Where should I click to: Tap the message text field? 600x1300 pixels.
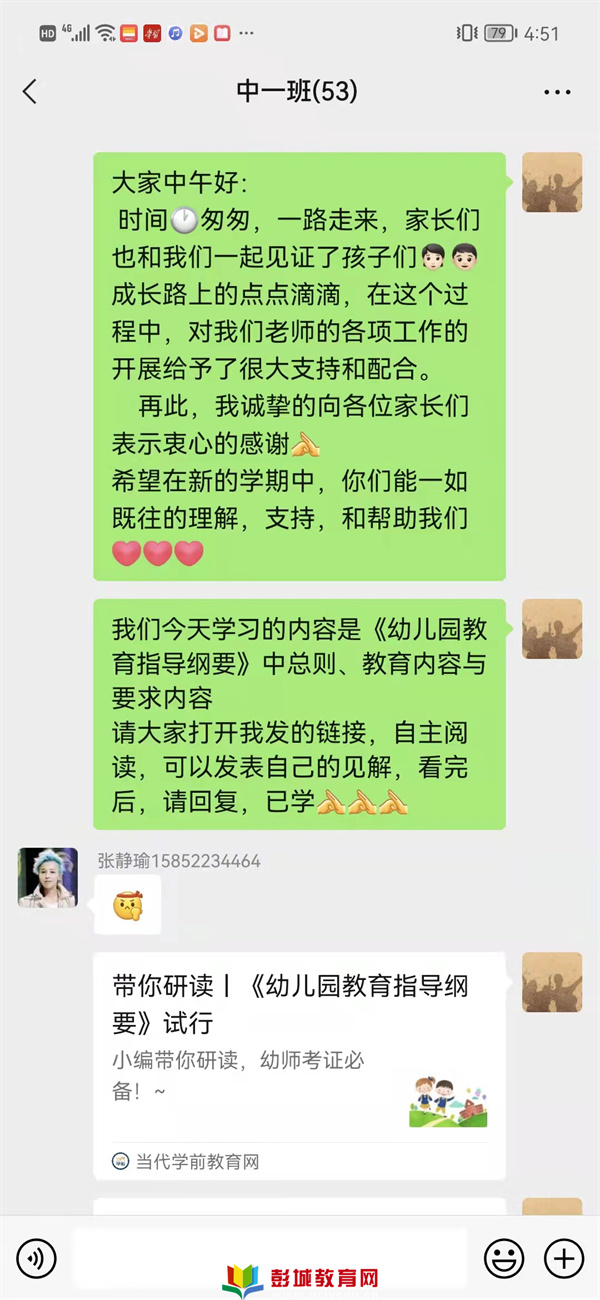[x=270, y=1257]
